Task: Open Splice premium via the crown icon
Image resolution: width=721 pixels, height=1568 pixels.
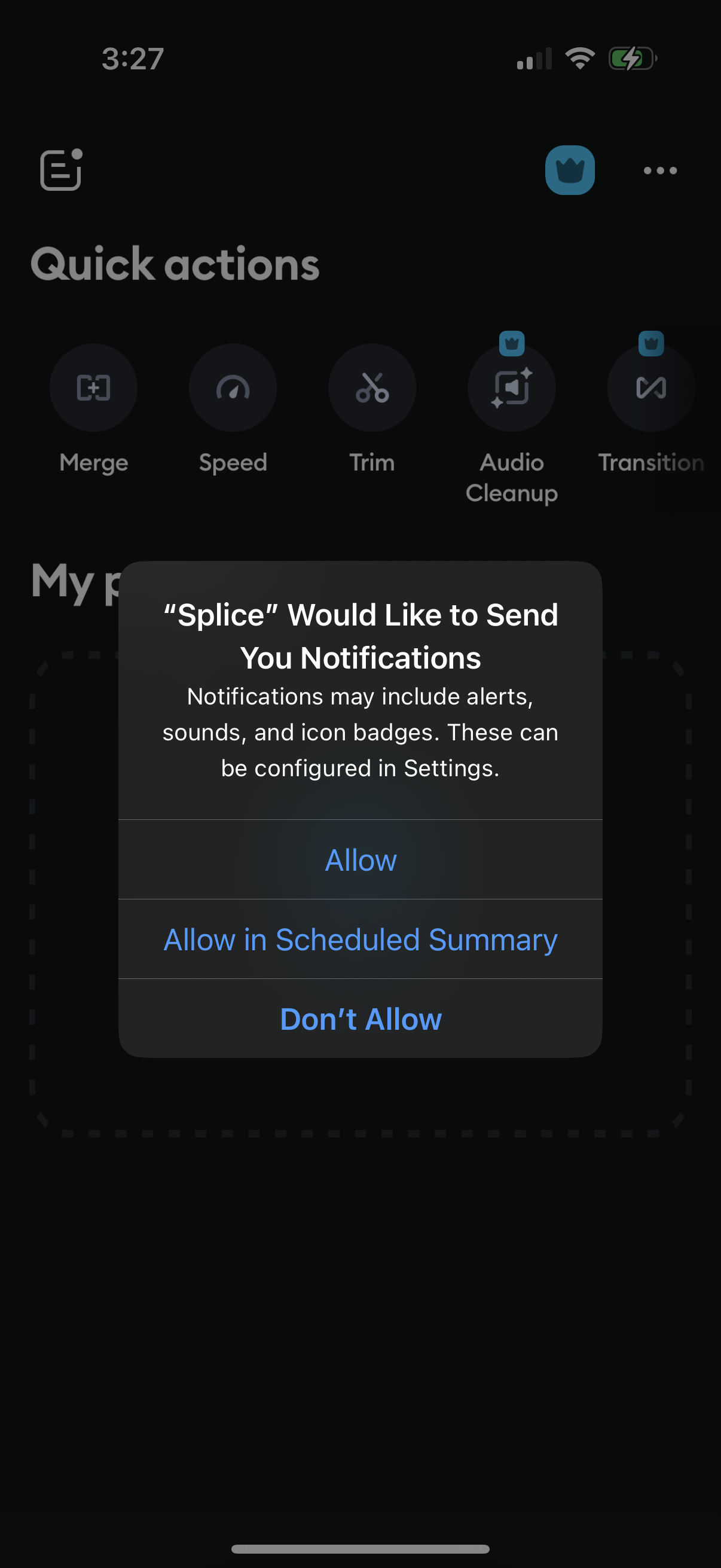Action: pyautogui.click(x=570, y=170)
